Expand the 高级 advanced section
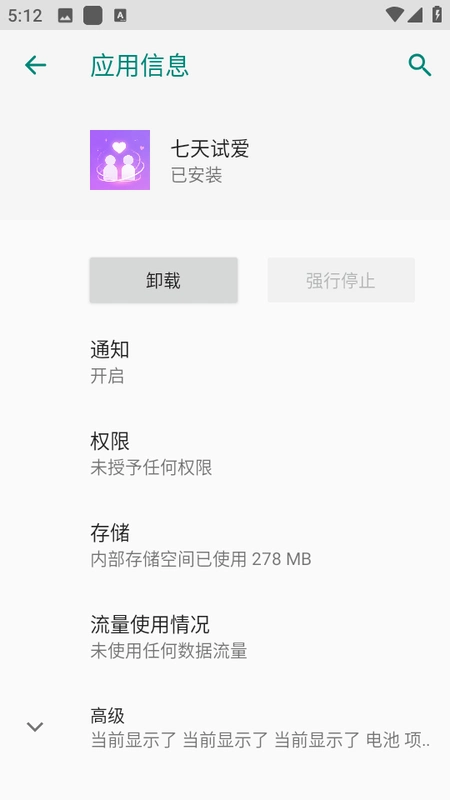 coord(225,727)
